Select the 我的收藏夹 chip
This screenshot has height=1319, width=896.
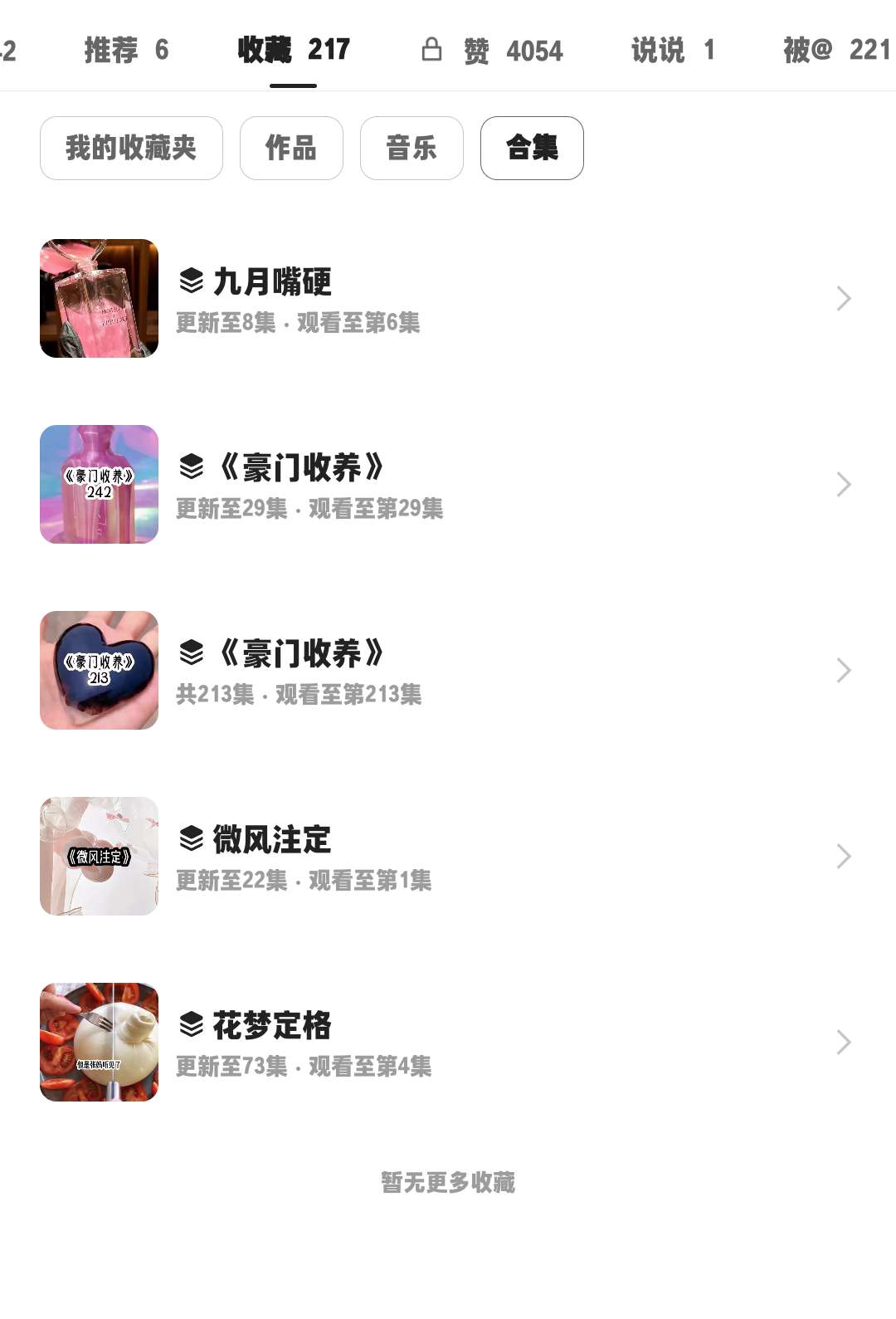131,149
